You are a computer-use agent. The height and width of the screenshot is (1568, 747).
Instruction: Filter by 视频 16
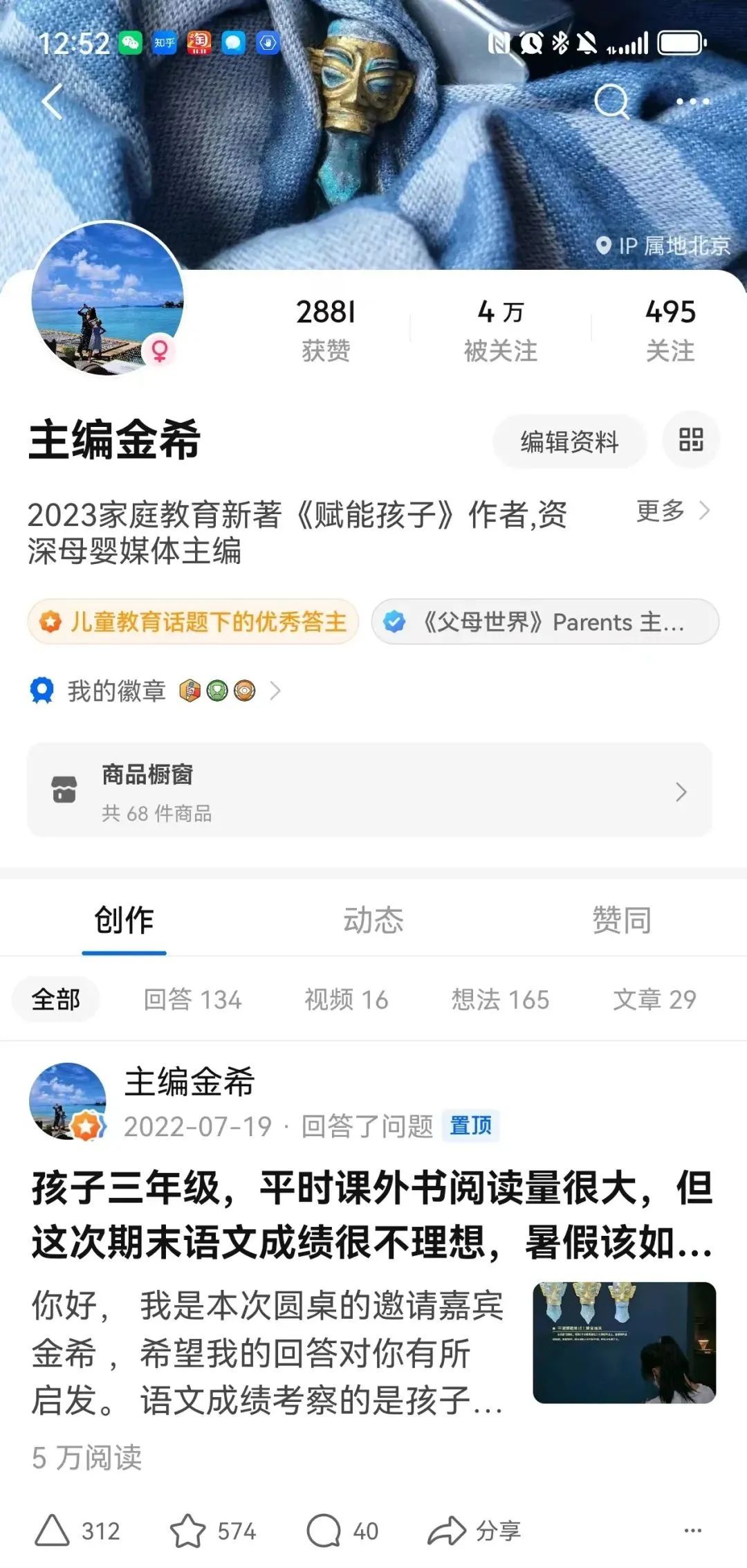tap(347, 999)
